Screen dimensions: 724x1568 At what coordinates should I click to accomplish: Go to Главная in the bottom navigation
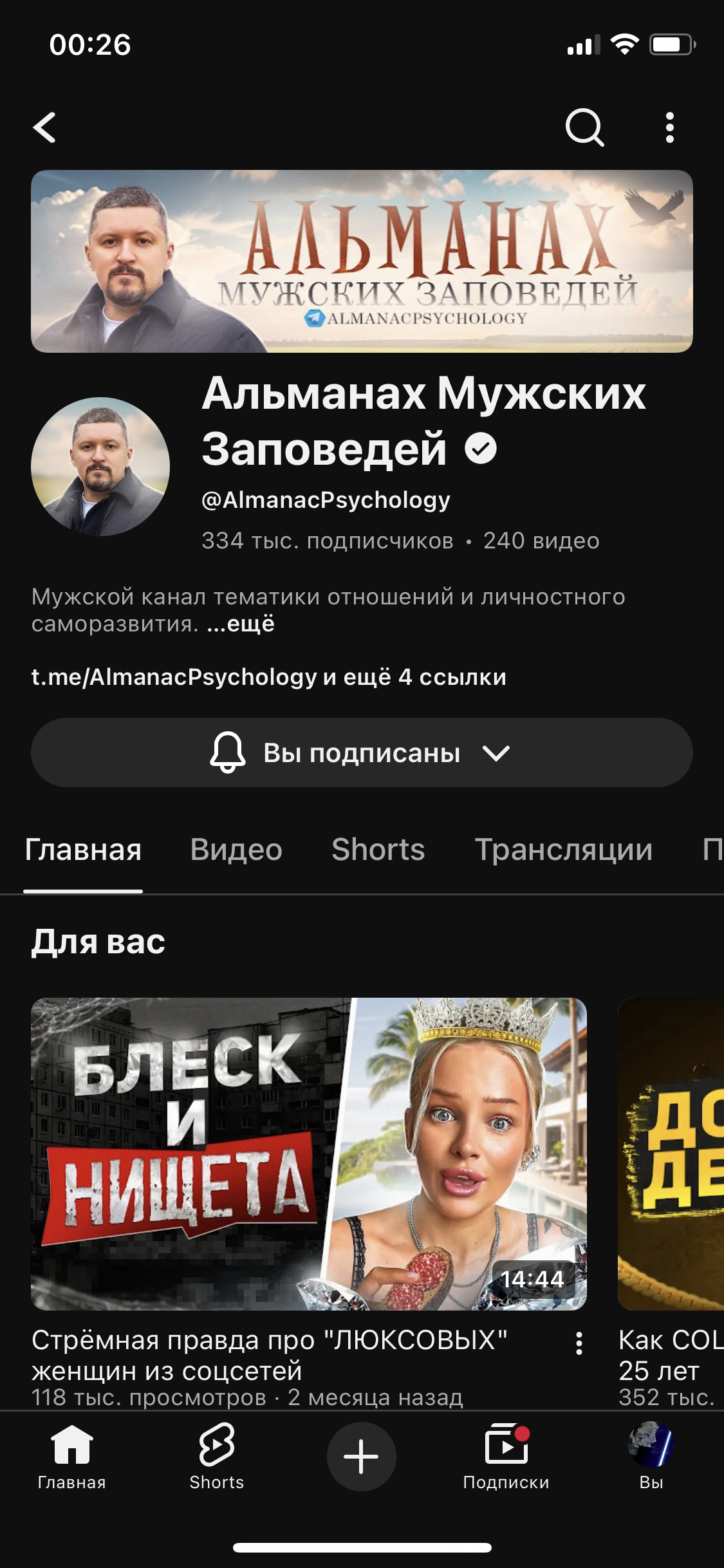(x=71, y=1457)
